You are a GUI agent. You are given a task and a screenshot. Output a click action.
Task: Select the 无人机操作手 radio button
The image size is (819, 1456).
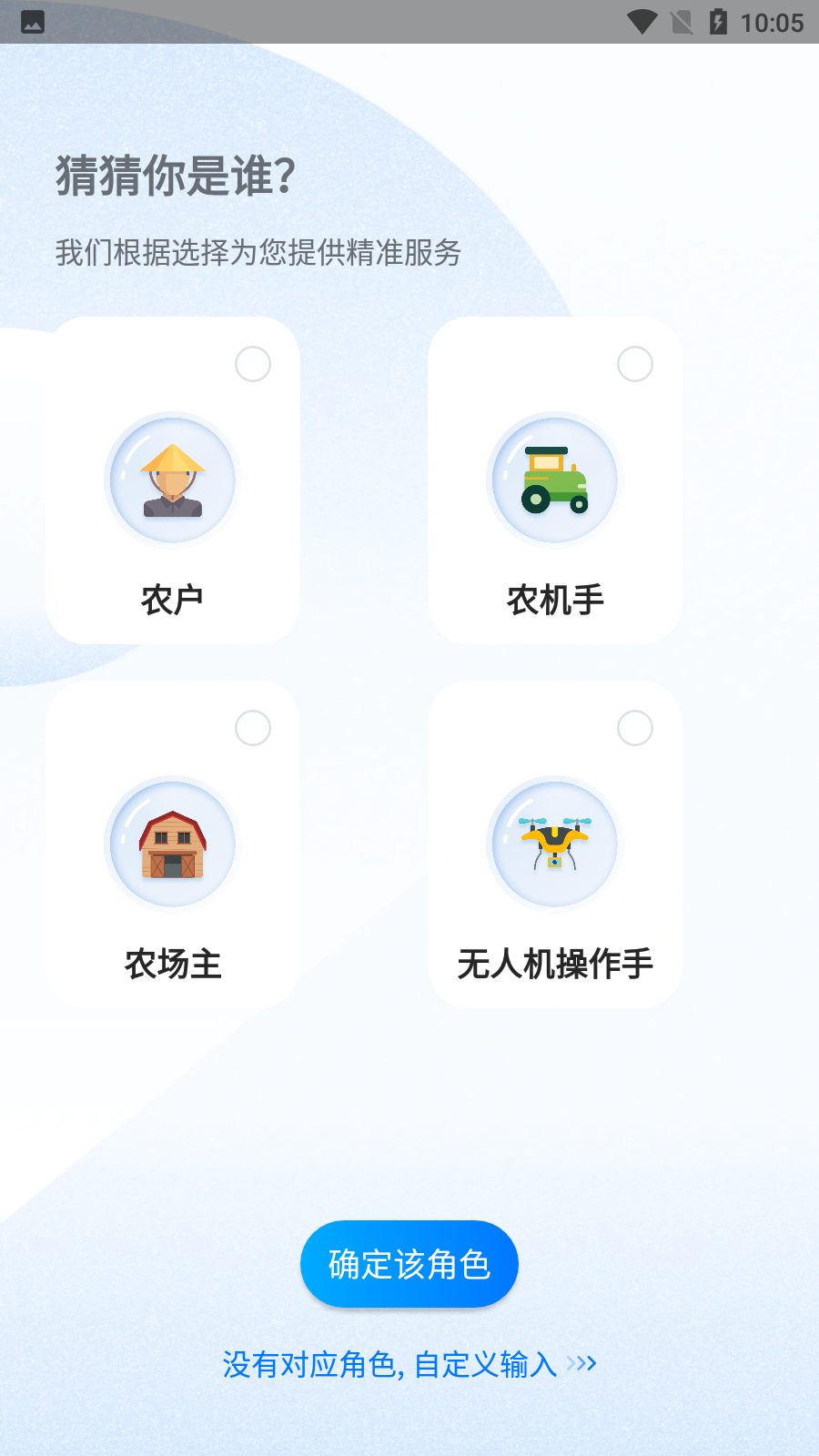634,728
